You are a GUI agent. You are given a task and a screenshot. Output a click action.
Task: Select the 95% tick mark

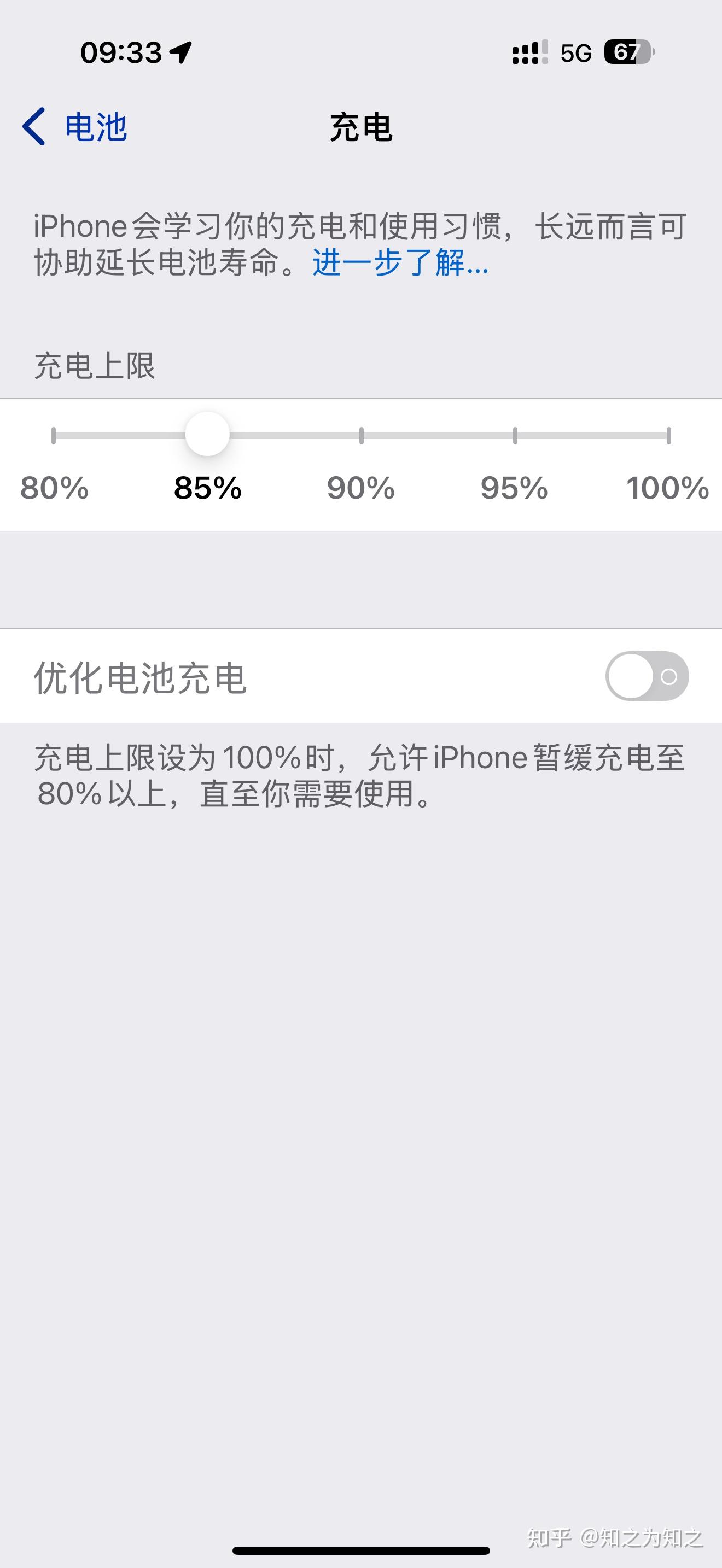coord(514,434)
